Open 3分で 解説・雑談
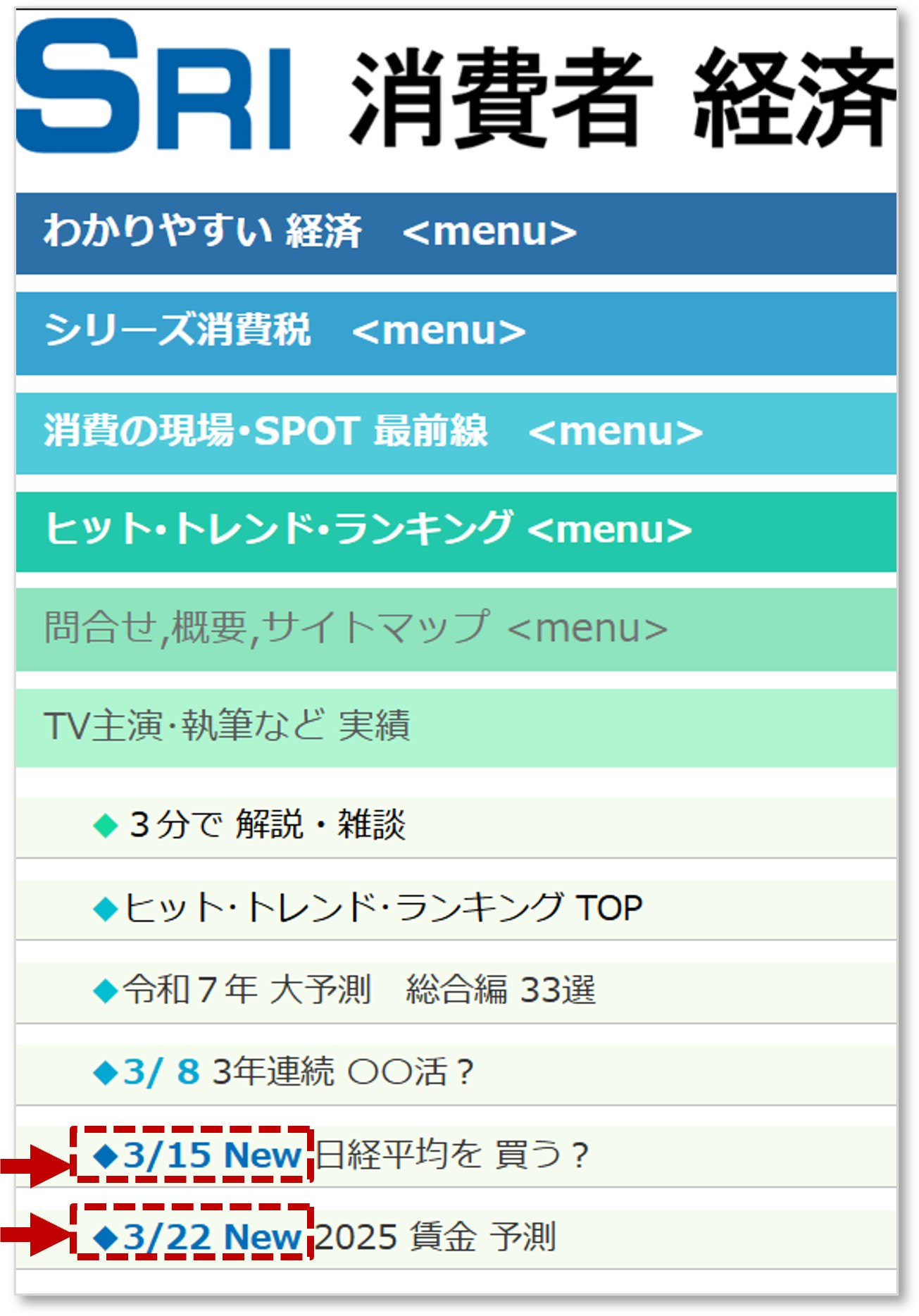 [x=268, y=825]
